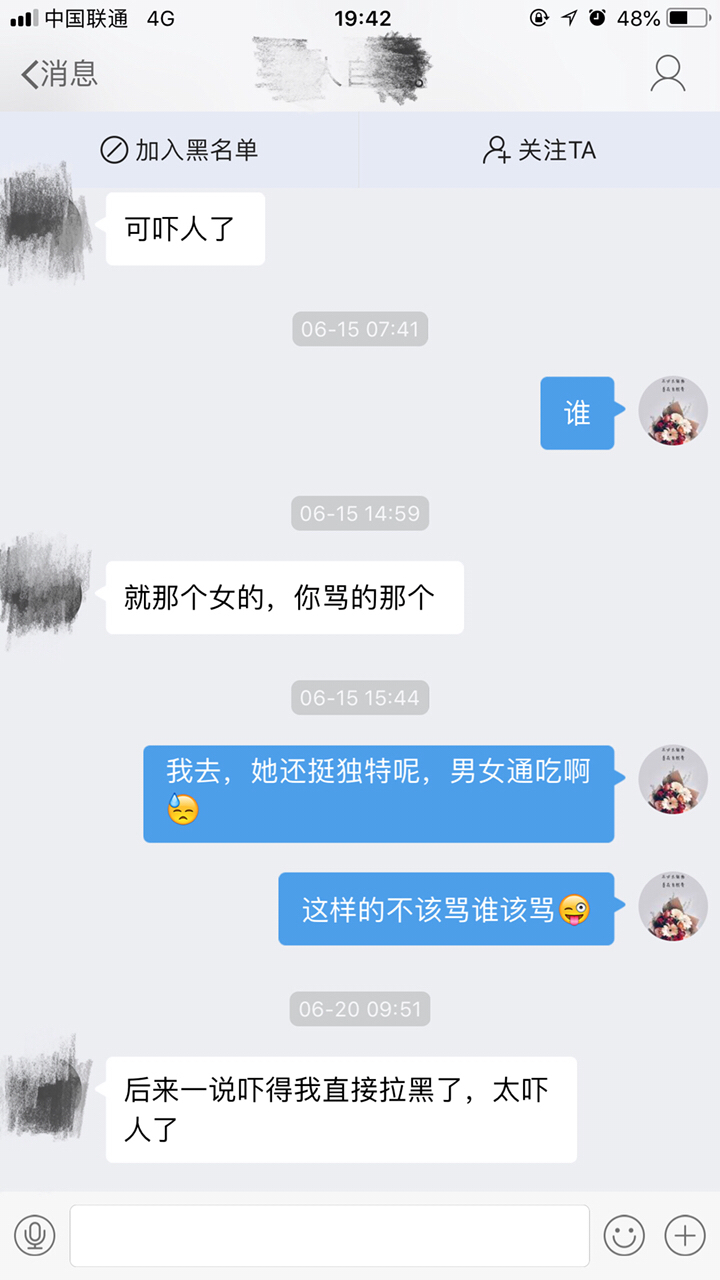Open the plus attachments menu
The height and width of the screenshot is (1280, 720).
[685, 1236]
